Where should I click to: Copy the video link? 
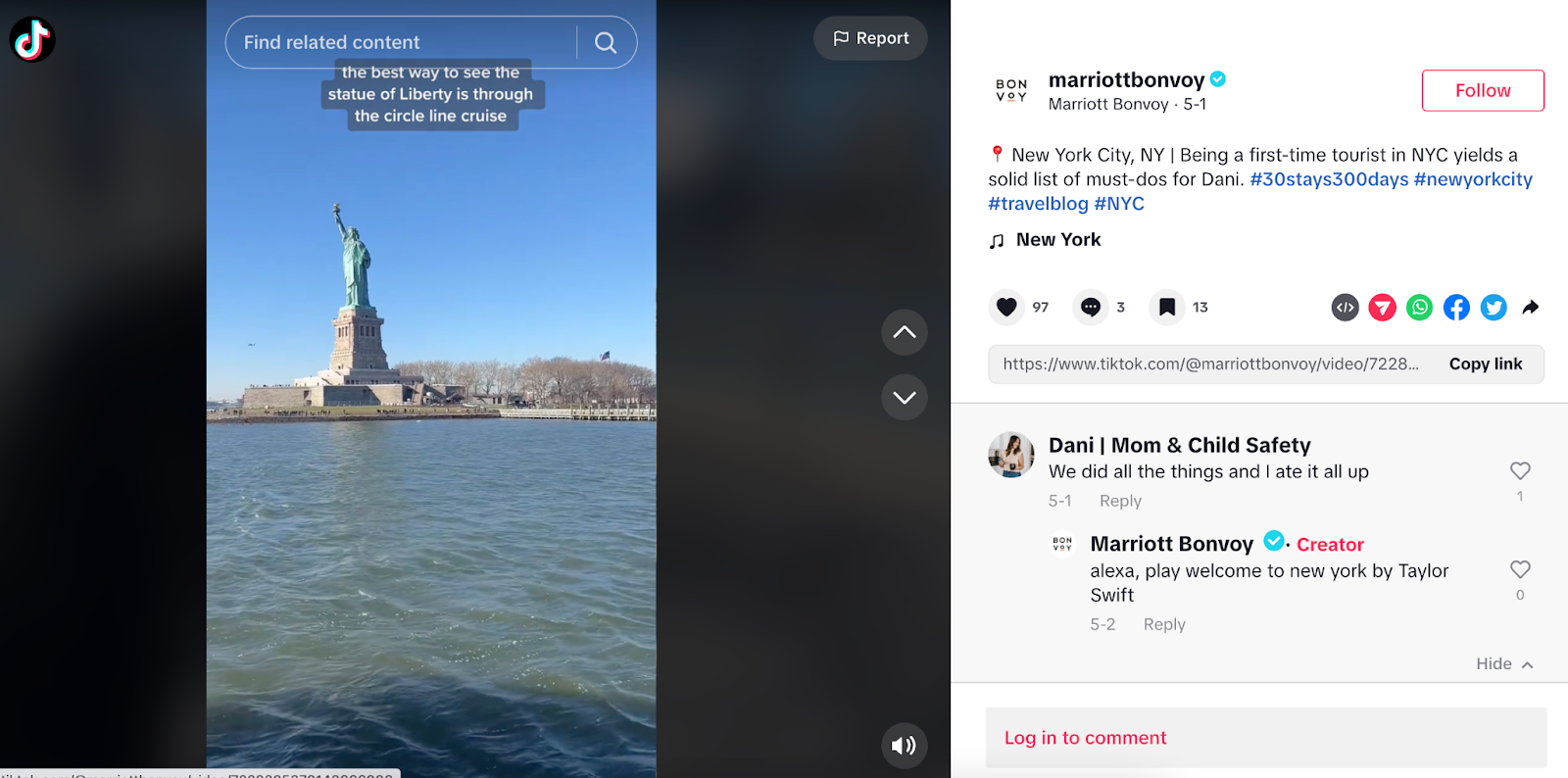1485,364
